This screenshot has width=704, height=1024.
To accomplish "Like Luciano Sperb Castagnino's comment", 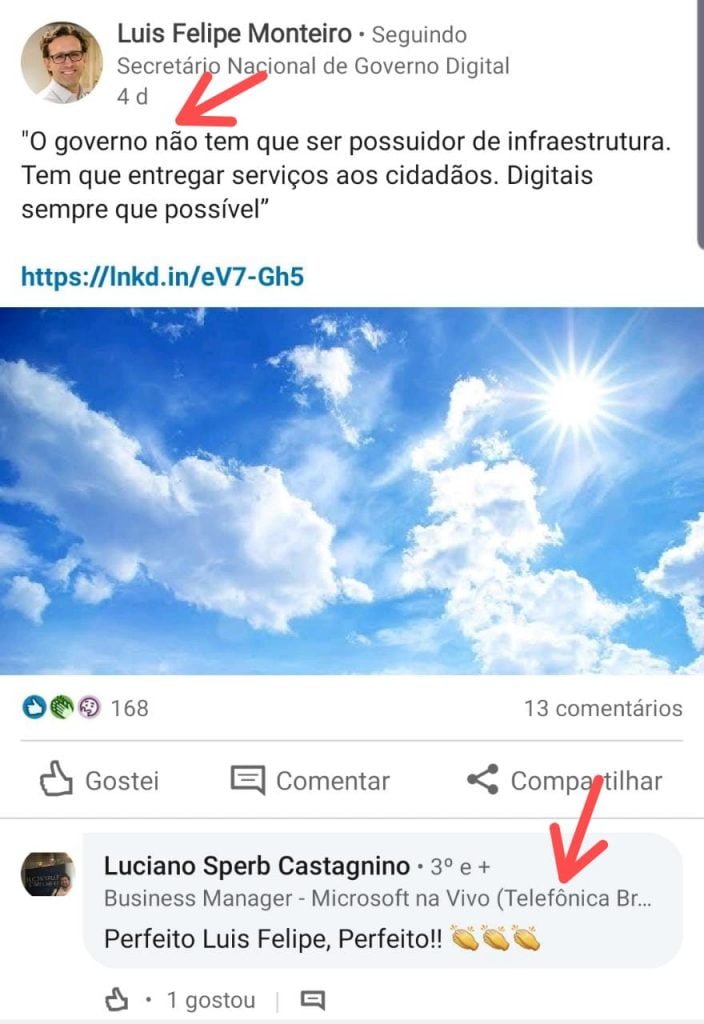I will [118, 999].
